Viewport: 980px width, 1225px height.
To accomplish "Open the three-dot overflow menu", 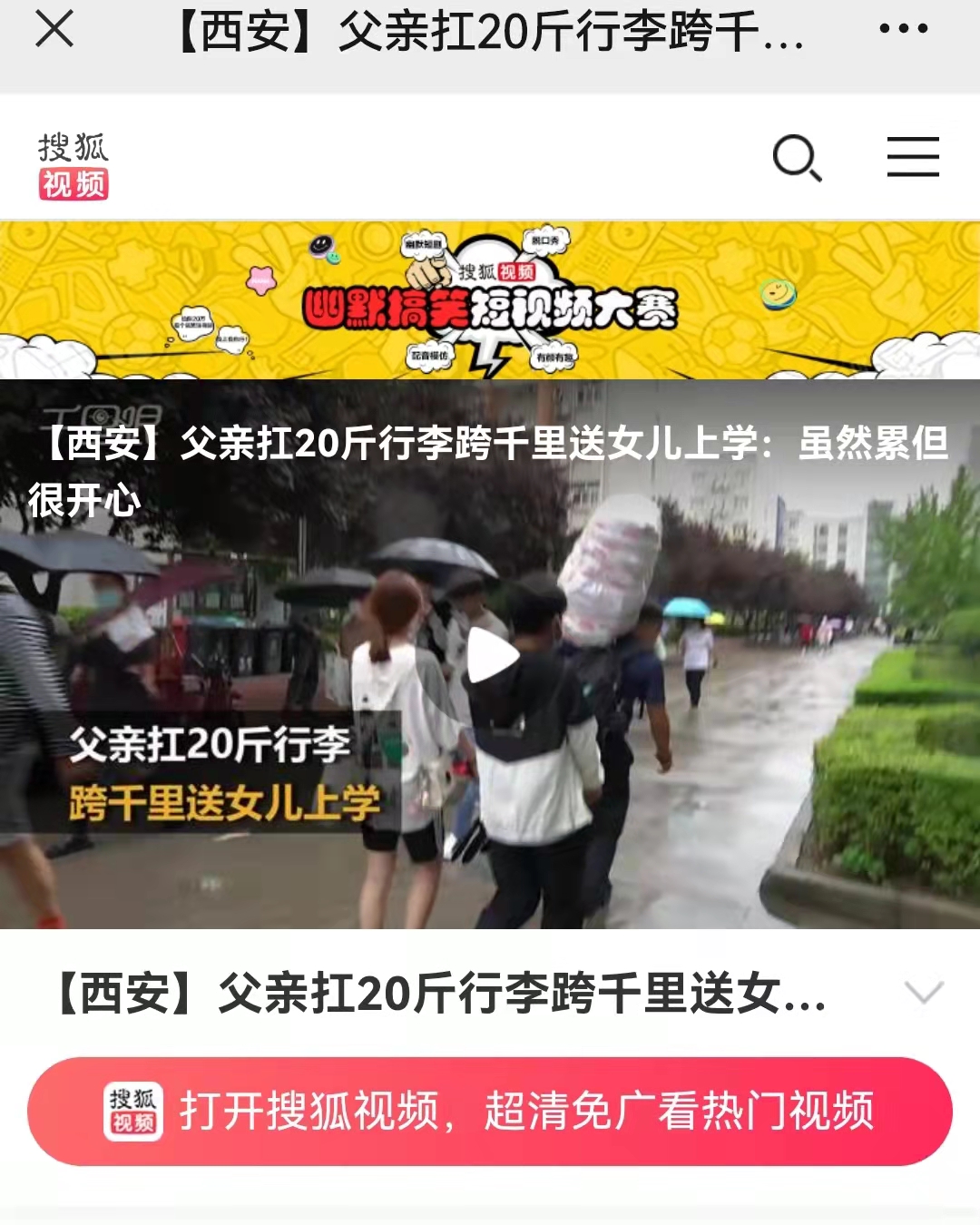I will click(903, 29).
